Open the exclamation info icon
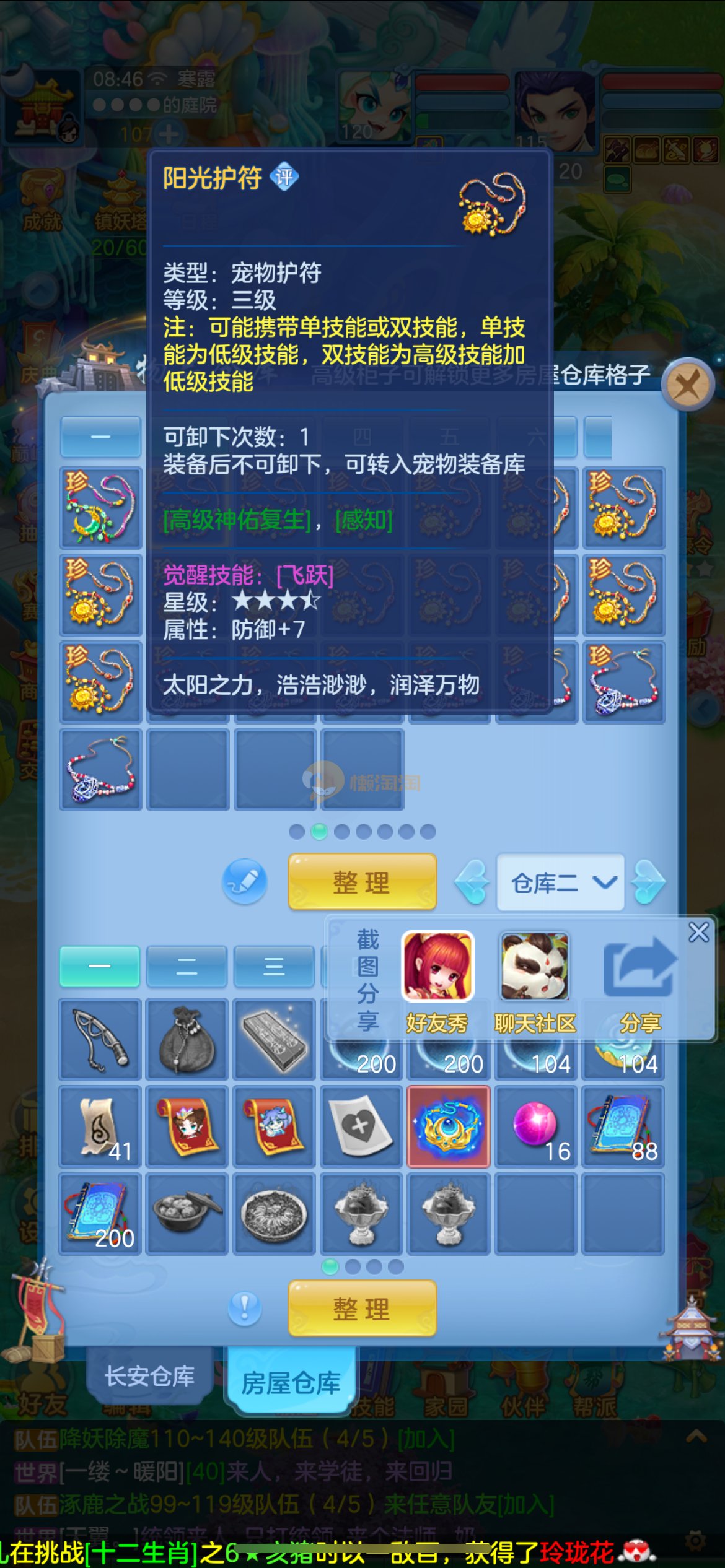This screenshot has height=1568, width=725. pyautogui.click(x=245, y=1309)
